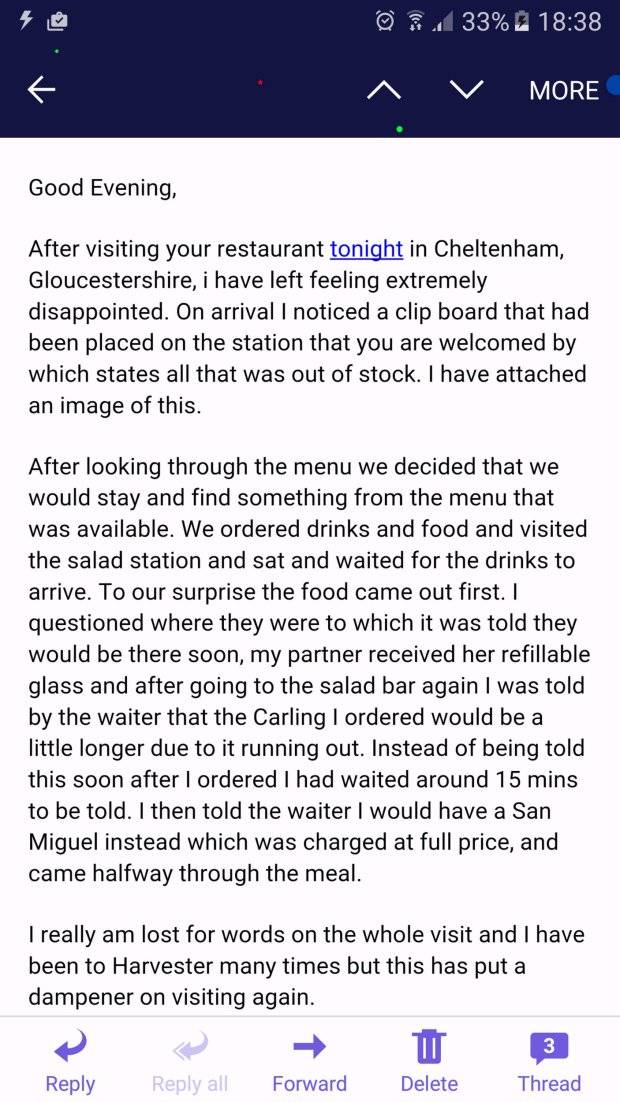Go to the next email with down chevron
Viewport: 620px width, 1102px height.
click(x=466, y=90)
